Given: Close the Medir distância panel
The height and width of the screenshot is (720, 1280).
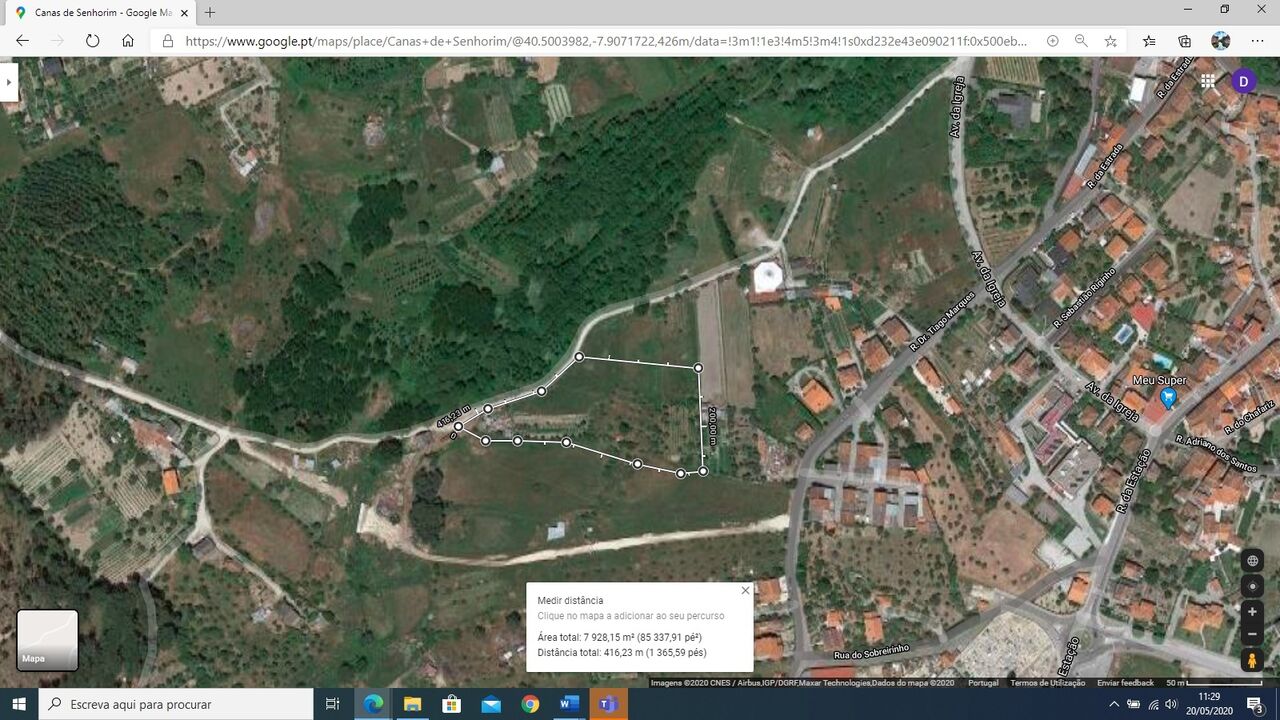Looking at the screenshot, I should pos(745,590).
